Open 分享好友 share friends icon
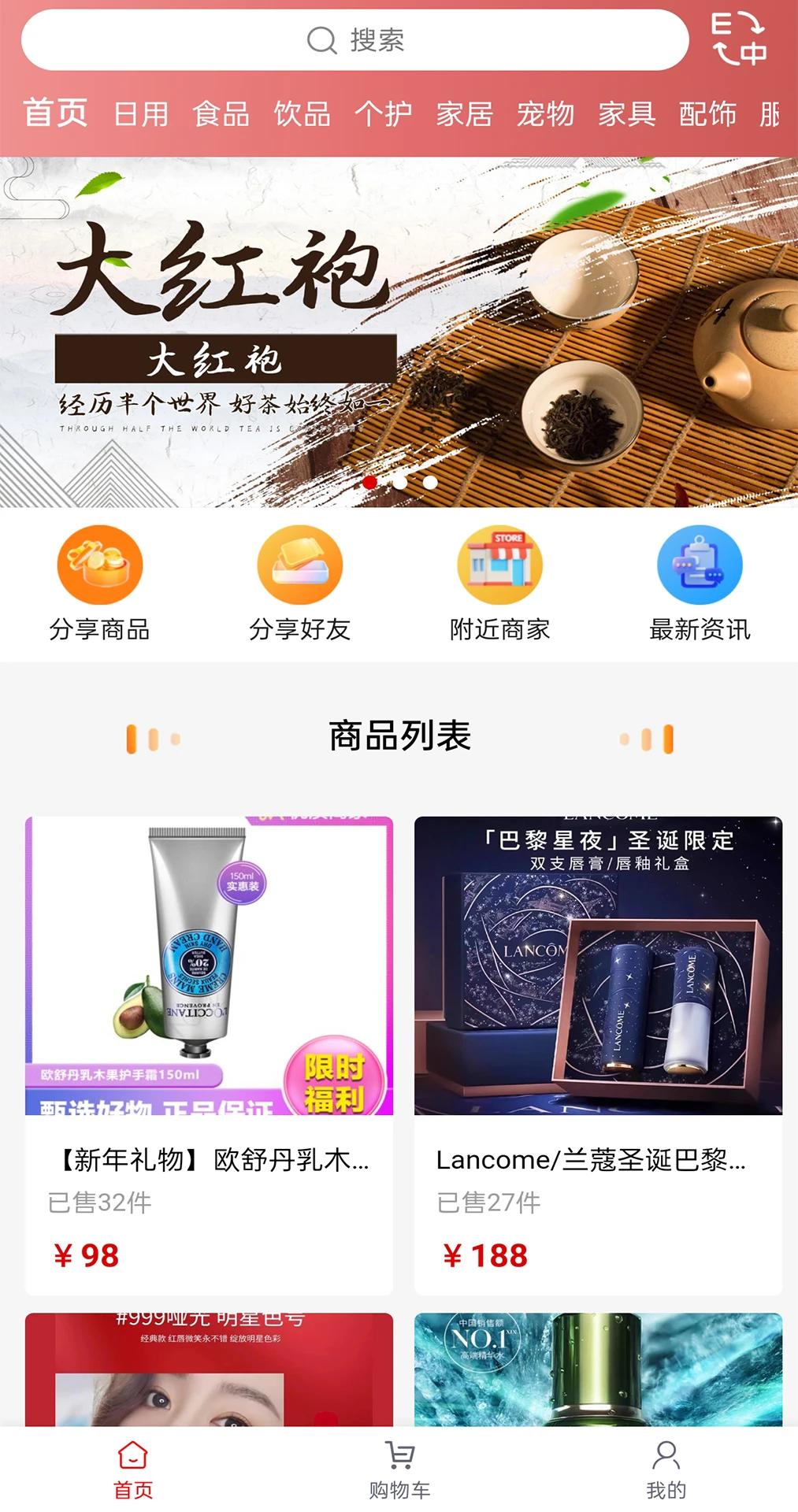 299,565
